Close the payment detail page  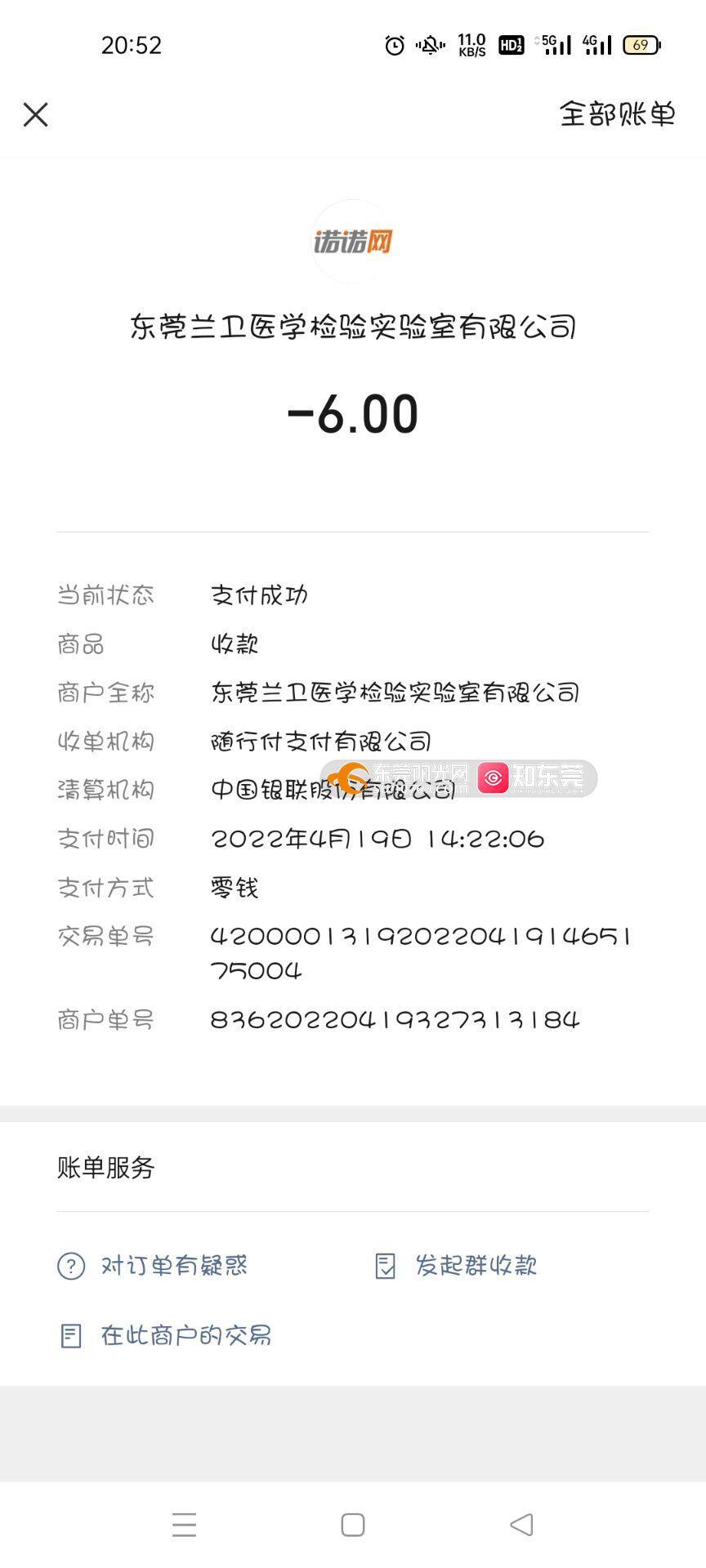pyautogui.click(x=35, y=114)
